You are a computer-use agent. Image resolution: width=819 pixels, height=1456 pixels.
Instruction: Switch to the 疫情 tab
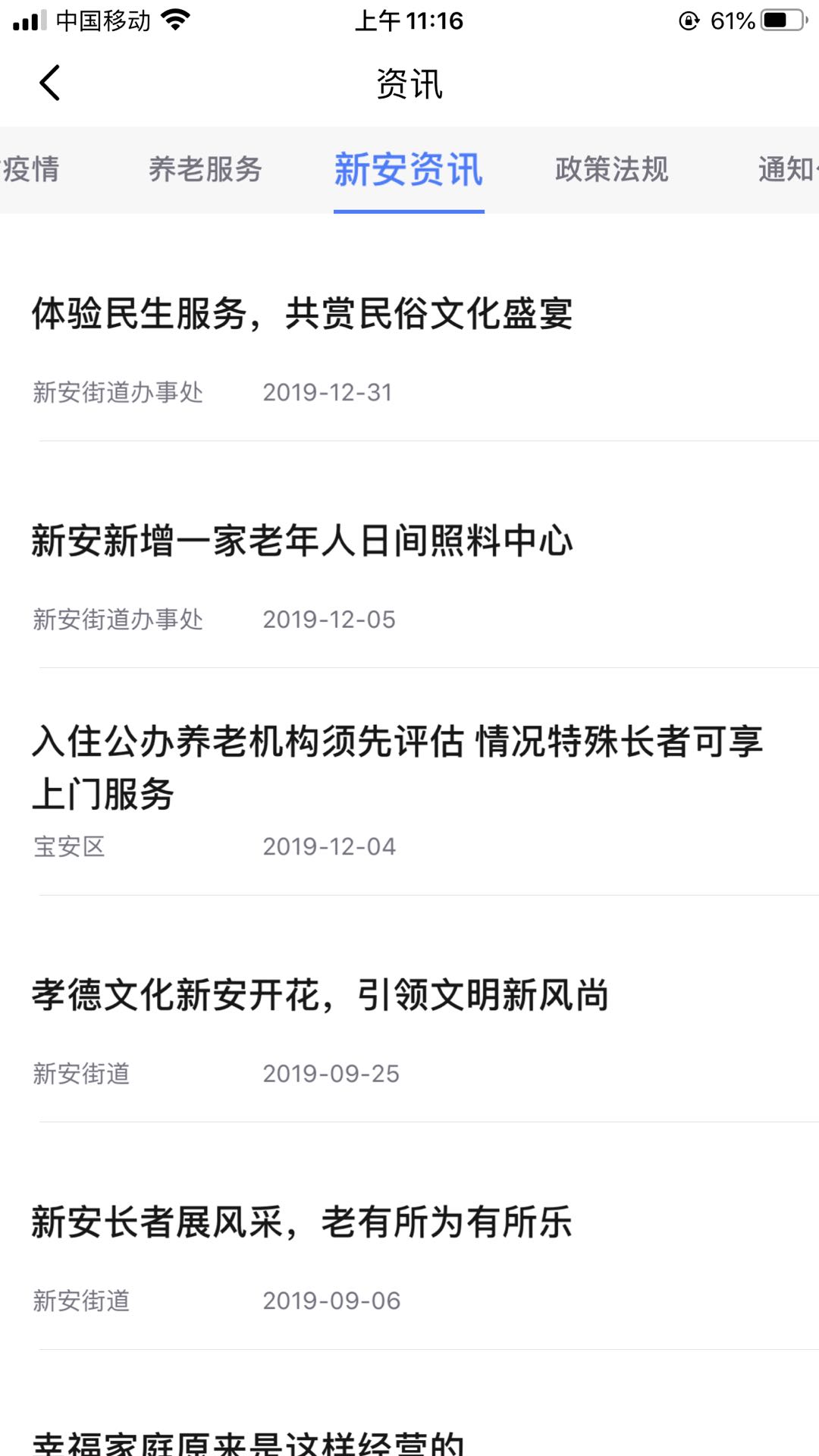[x=30, y=169]
